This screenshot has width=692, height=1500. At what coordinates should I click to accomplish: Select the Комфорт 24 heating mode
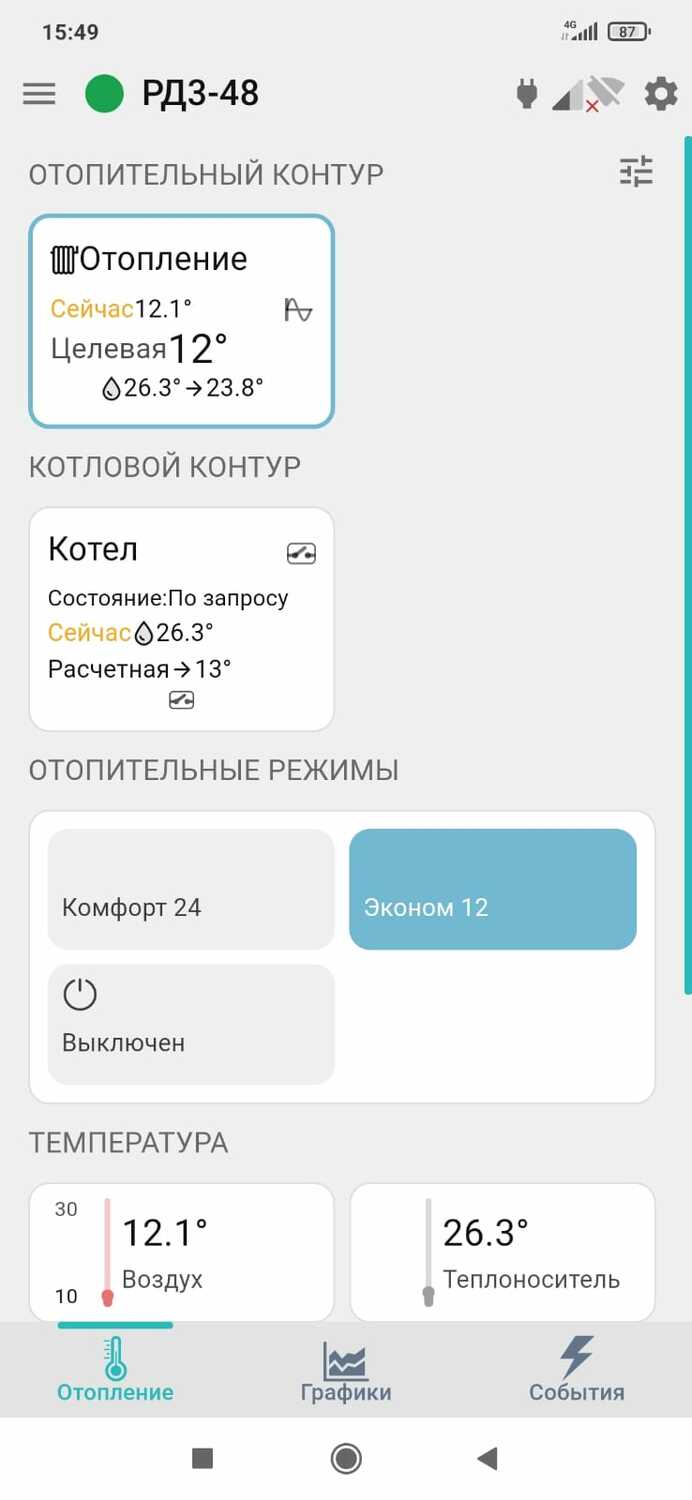[191, 889]
